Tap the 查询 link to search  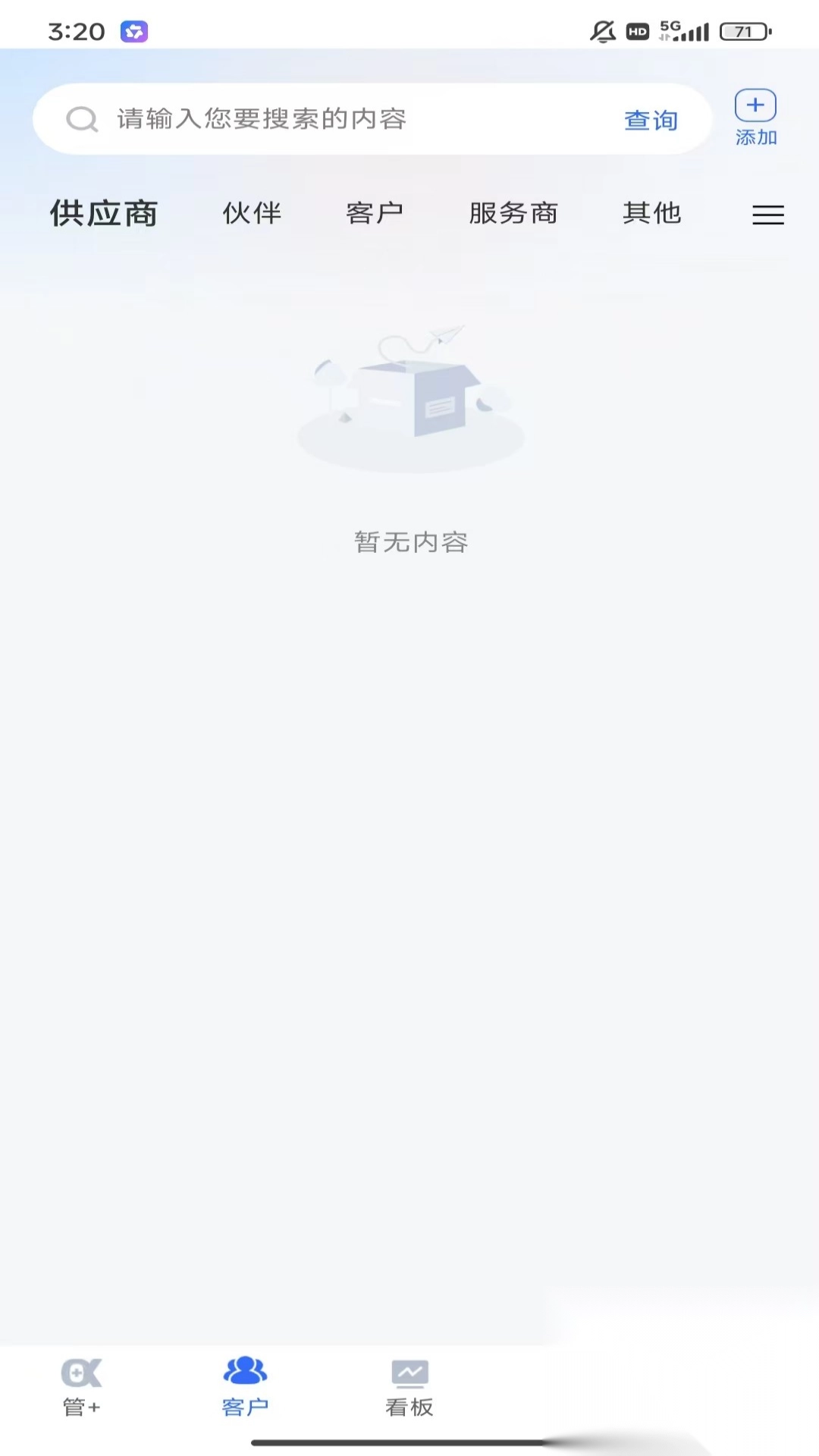(x=650, y=120)
